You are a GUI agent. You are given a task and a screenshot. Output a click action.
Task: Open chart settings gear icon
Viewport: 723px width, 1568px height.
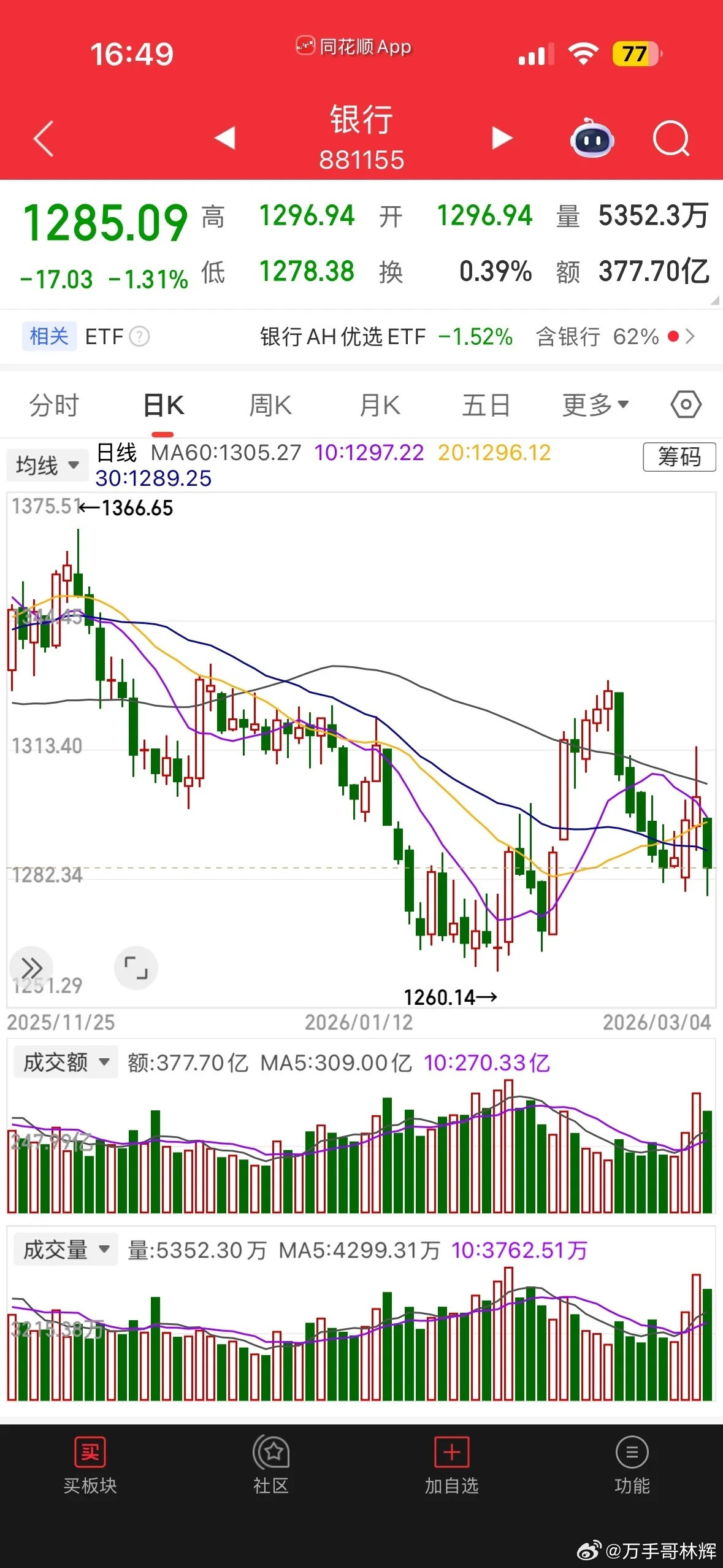687,404
